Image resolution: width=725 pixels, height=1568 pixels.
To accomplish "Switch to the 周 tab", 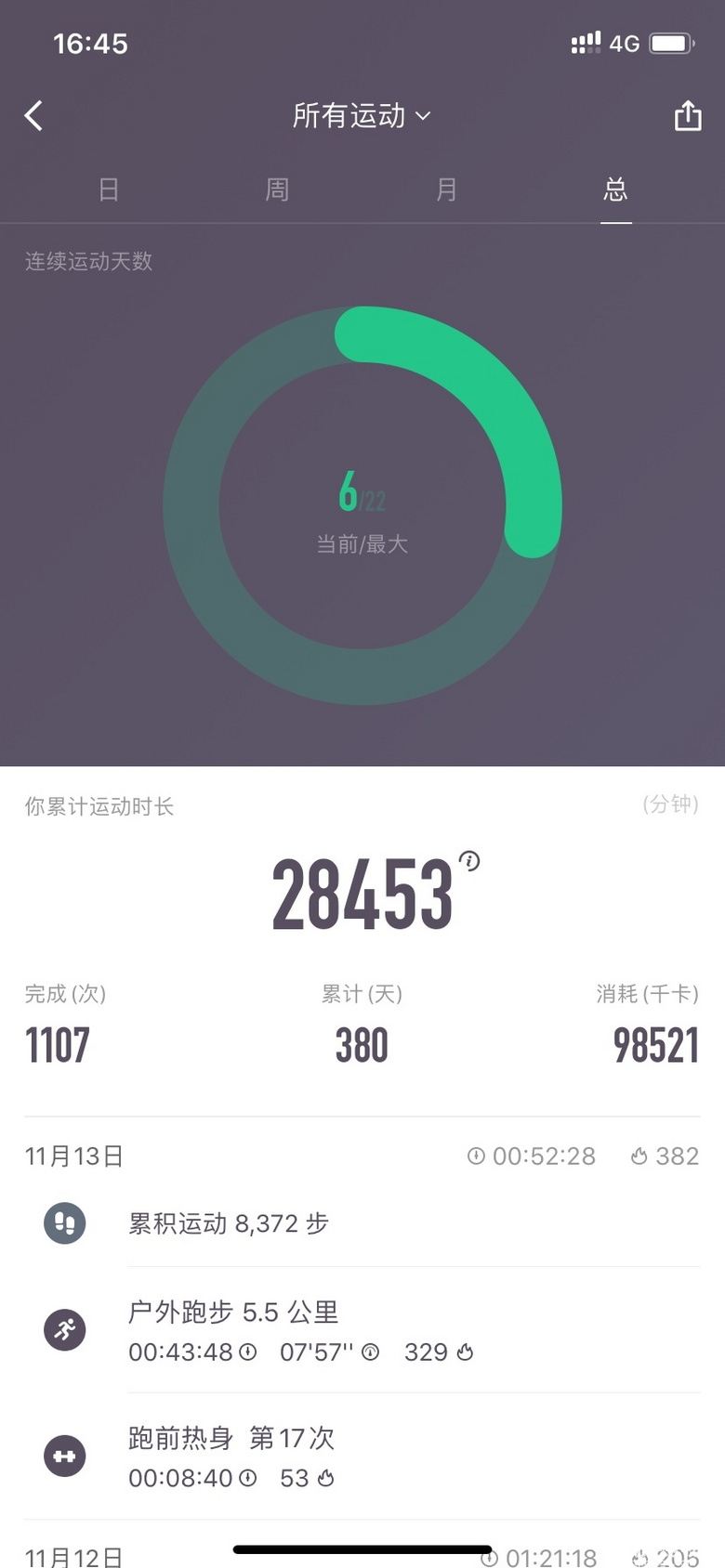I will coord(277,189).
